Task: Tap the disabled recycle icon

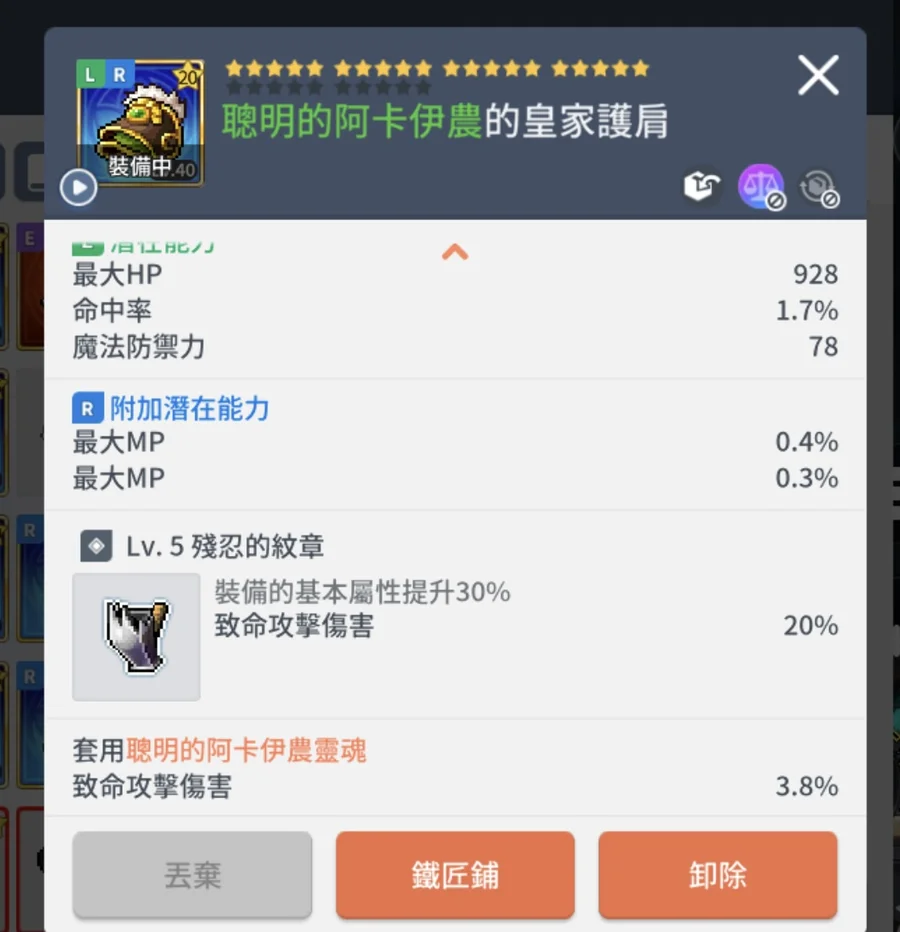Action: coord(819,187)
